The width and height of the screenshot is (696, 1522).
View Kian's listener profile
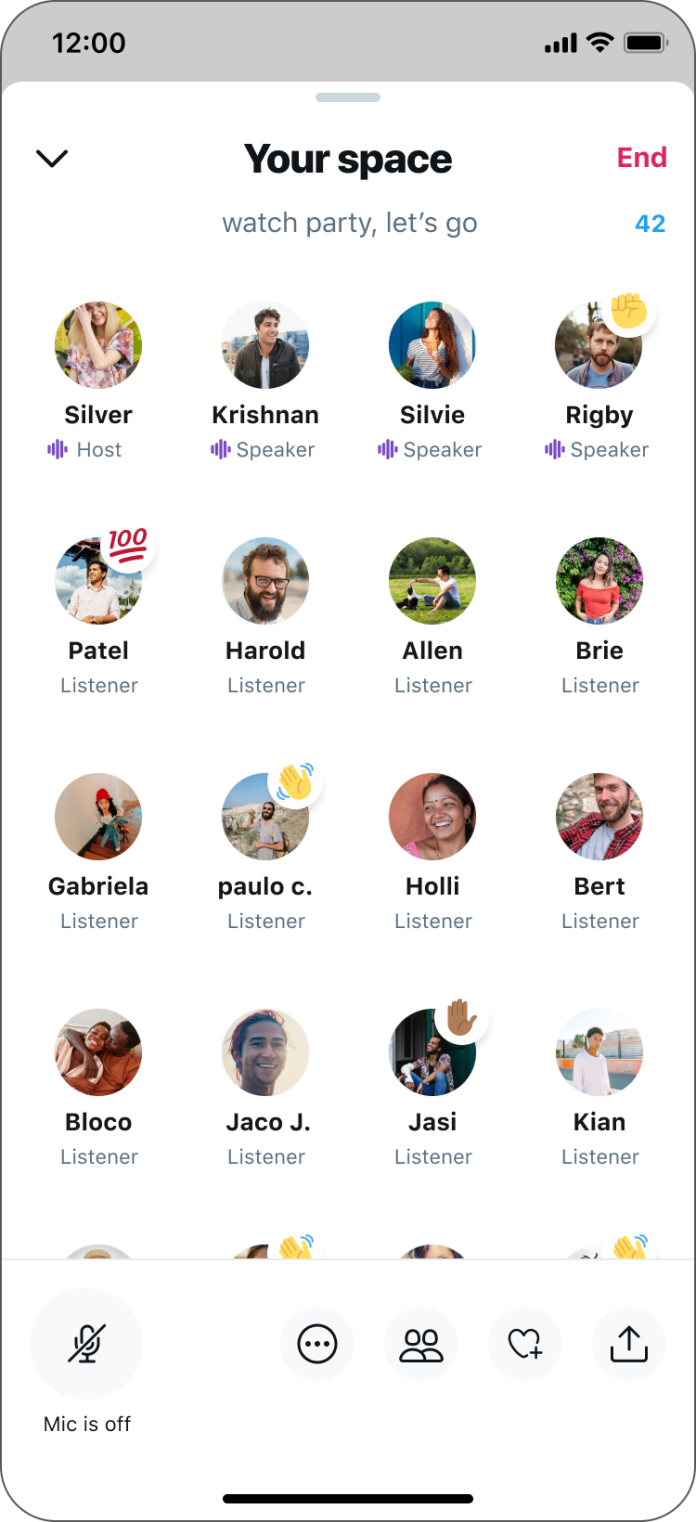coord(599,1052)
